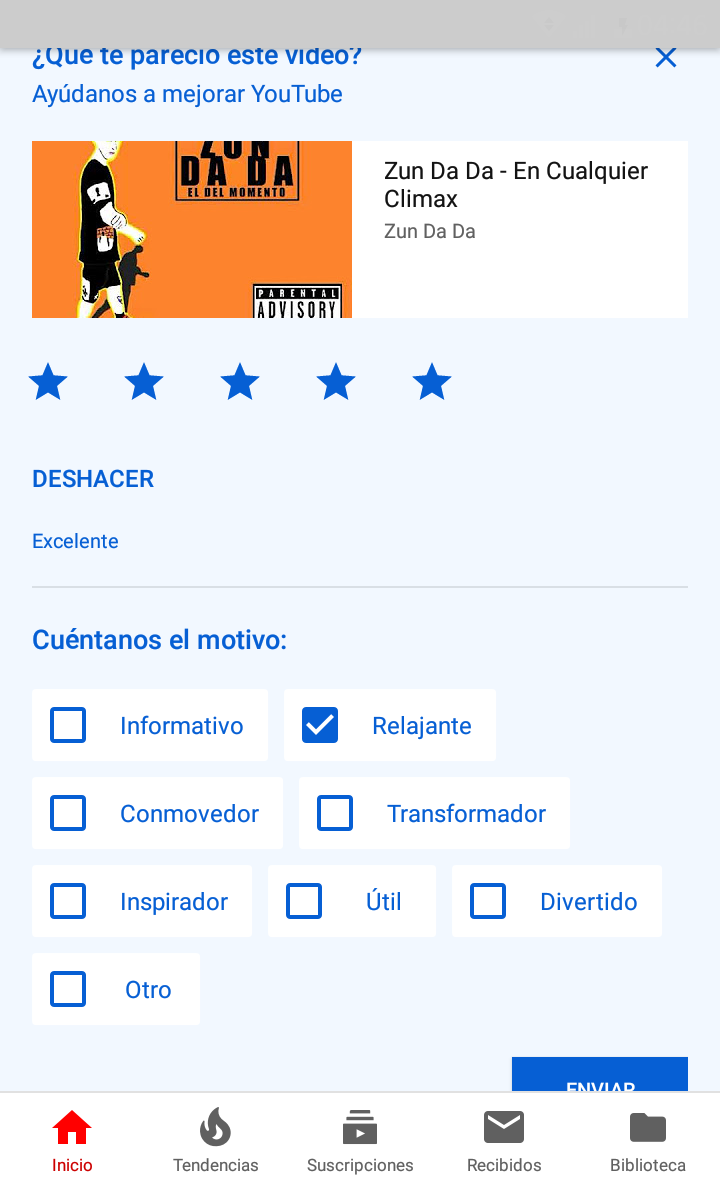Check the Informativo reason

pos(68,725)
